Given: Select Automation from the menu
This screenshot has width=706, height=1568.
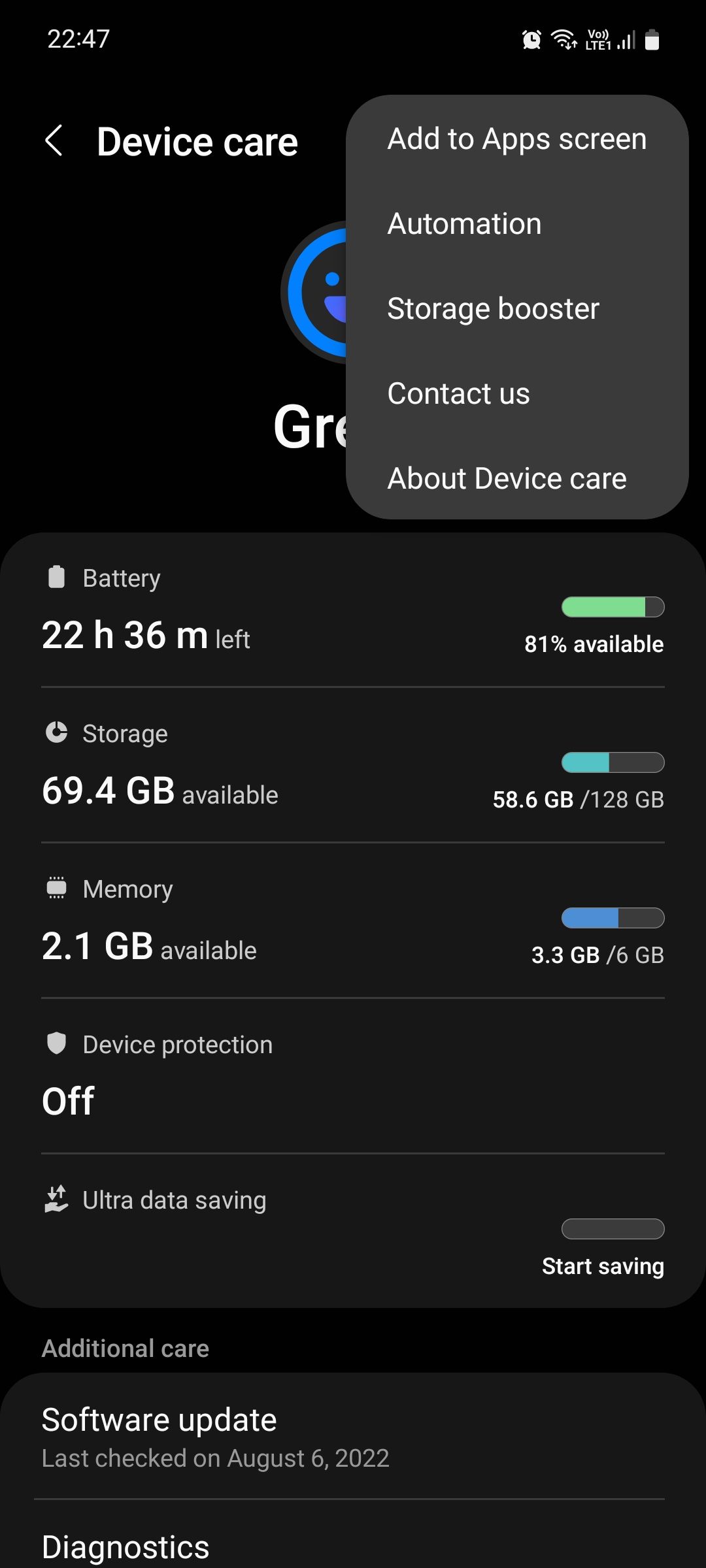Looking at the screenshot, I should click(x=464, y=223).
